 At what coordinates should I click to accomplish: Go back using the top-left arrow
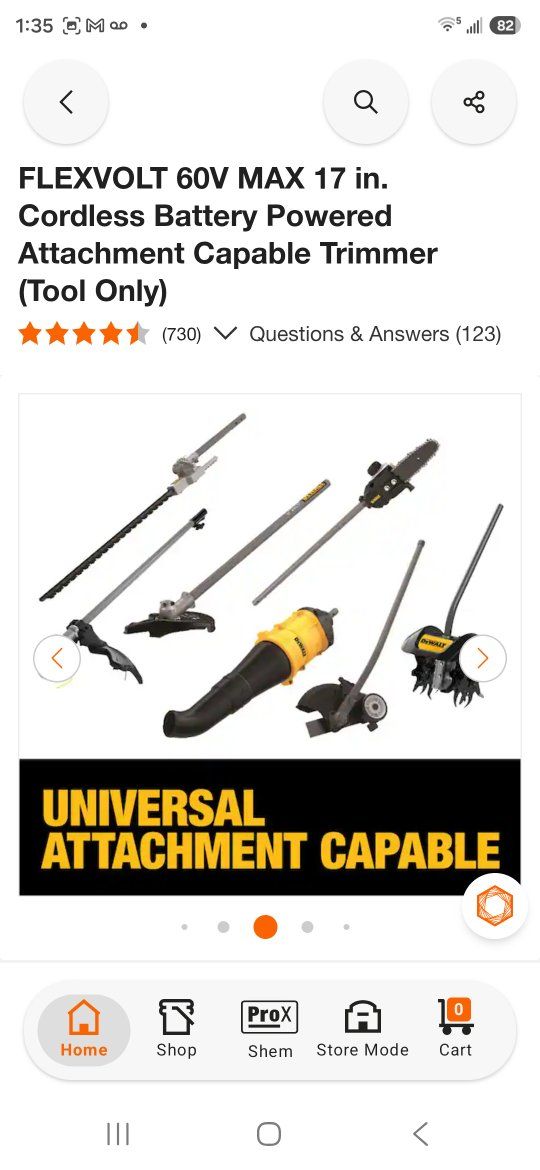tap(66, 101)
